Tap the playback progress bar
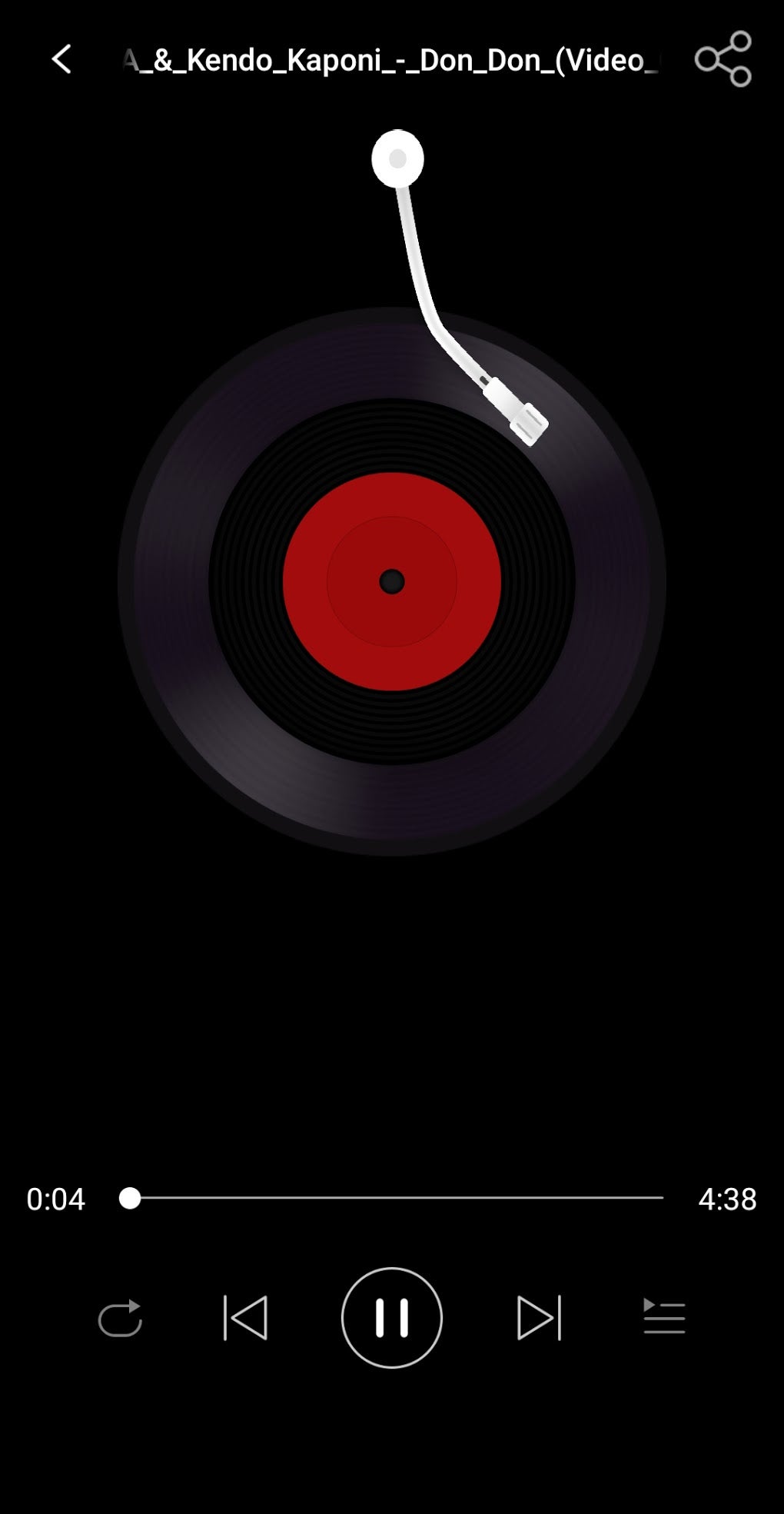784x1514 pixels. 392,1198
